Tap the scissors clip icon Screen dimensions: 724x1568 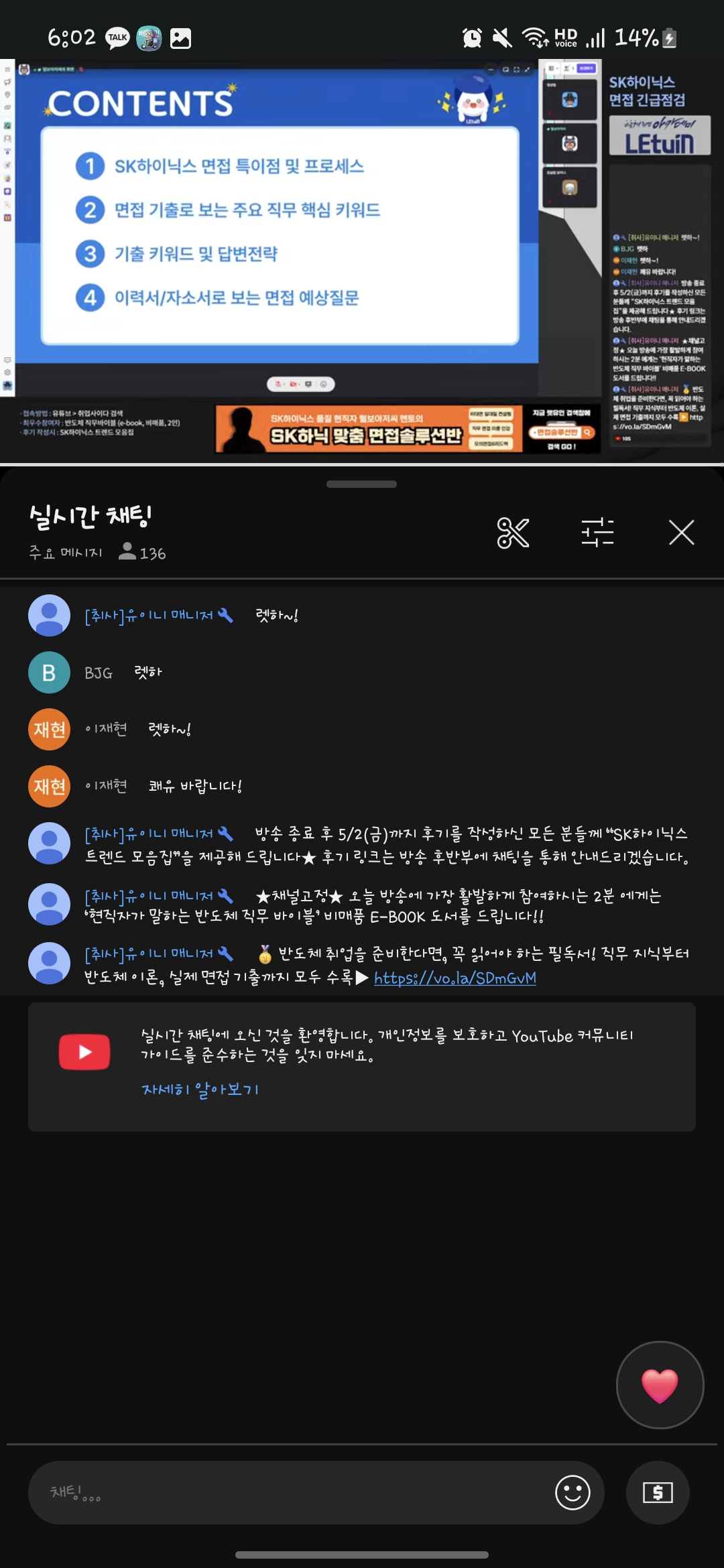tap(513, 533)
